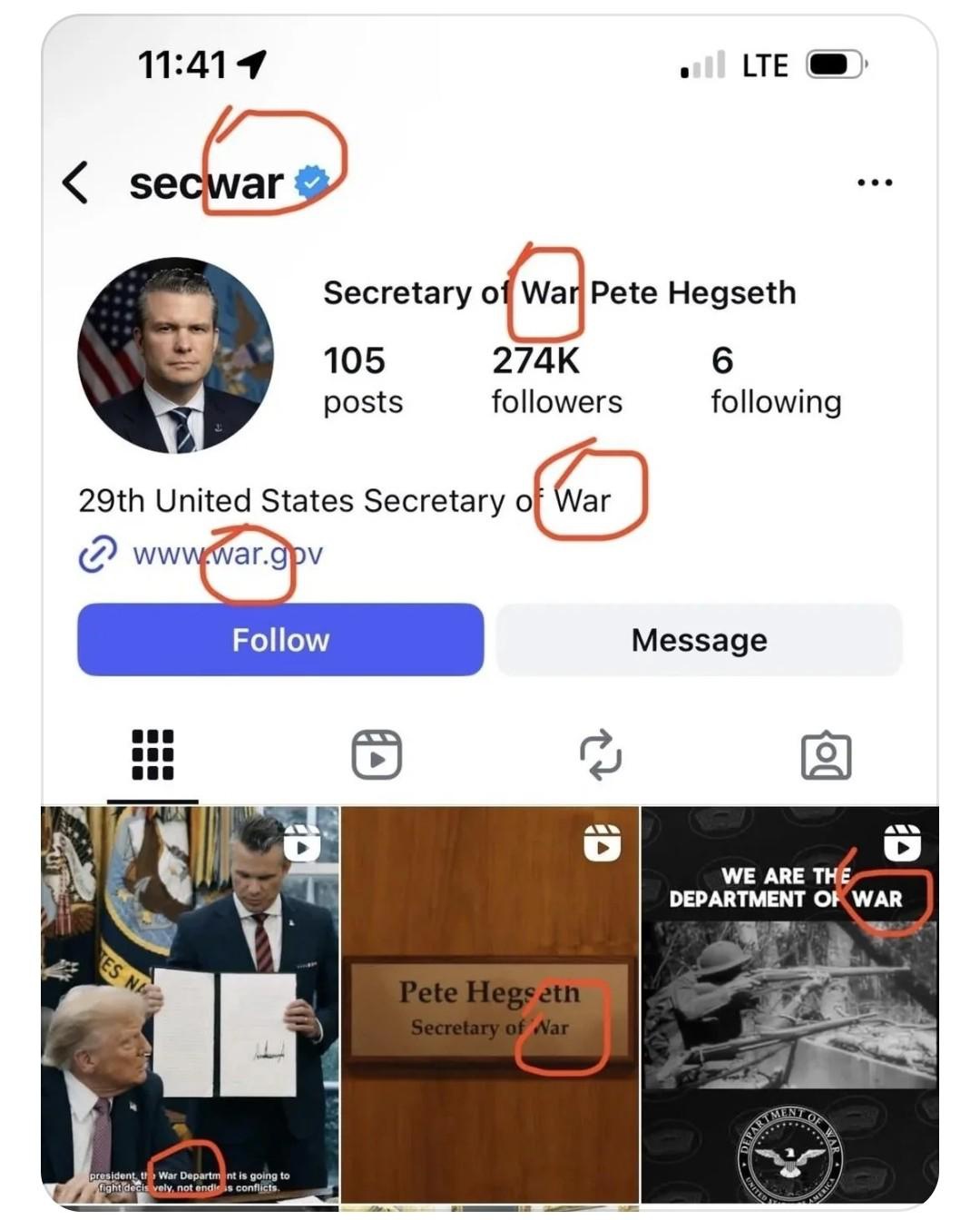This screenshot has width=980, height=1220.
Task: Go back from the secwar profile
Action: pyautogui.click(x=76, y=182)
